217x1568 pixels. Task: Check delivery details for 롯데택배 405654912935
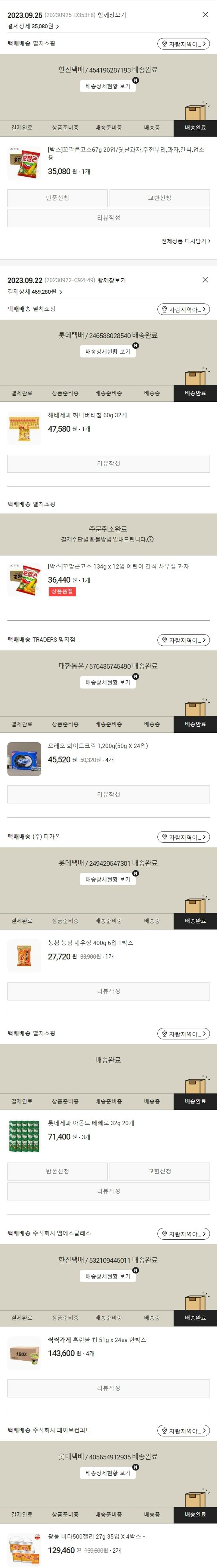108,1474
